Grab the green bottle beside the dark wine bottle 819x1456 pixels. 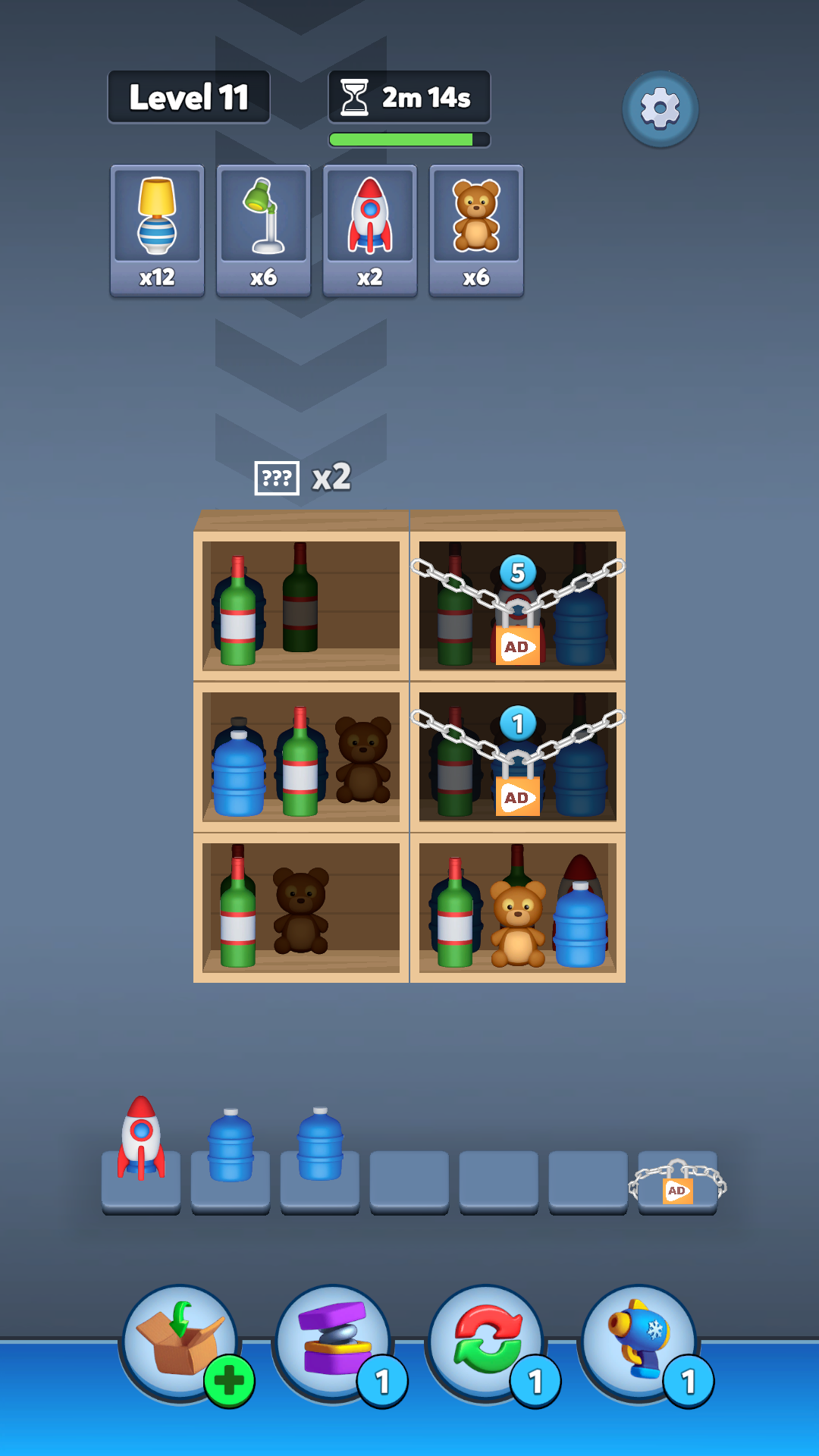click(238, 614)
